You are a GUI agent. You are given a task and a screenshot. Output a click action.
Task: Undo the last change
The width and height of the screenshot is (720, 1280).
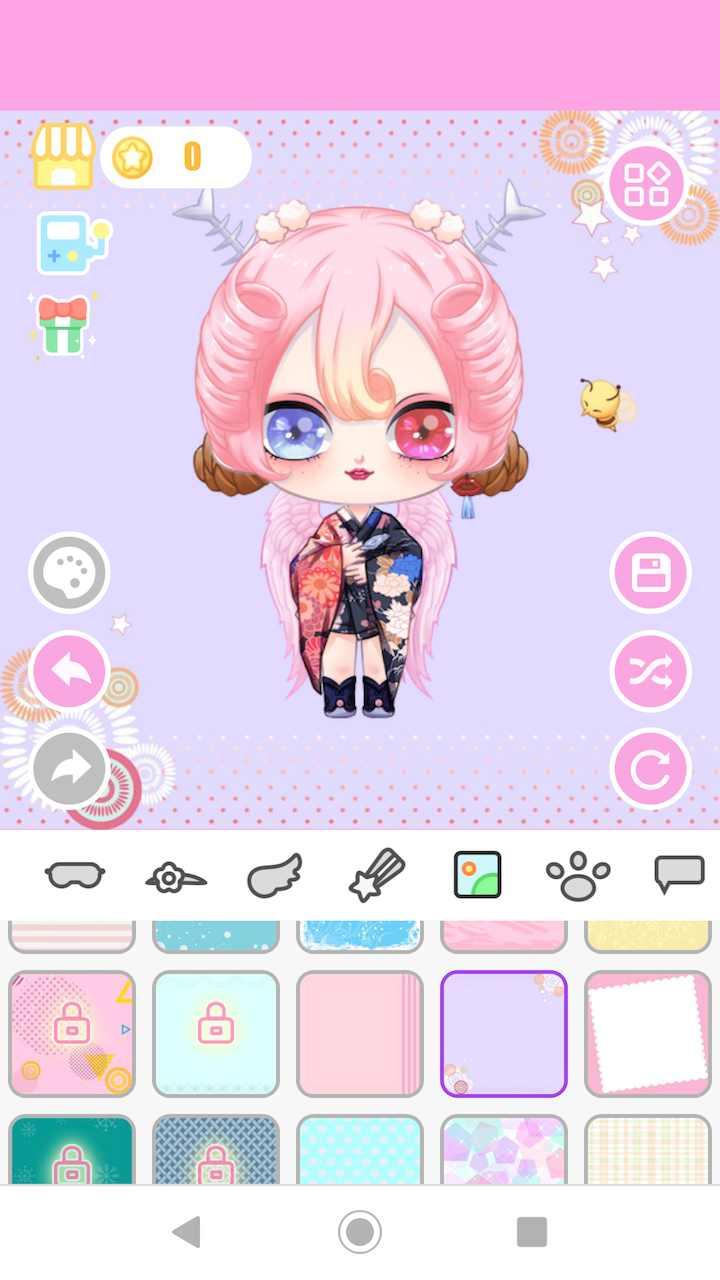coord(69,671)
